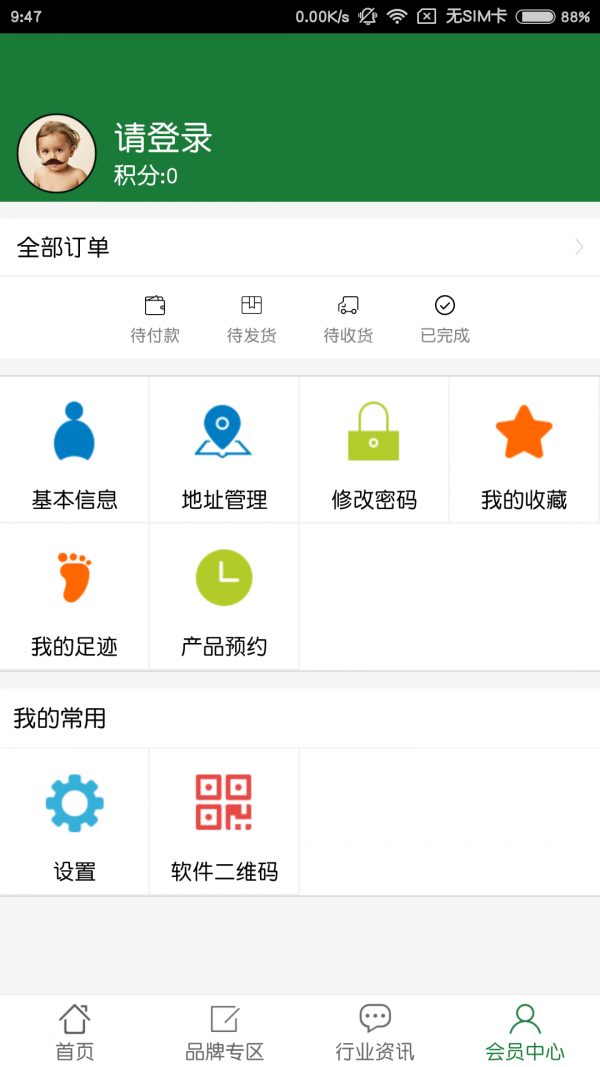The width and height of the screenshot is (600, 1067).
Task: Open 全部订单 all orders row
Action: point(300,247)
